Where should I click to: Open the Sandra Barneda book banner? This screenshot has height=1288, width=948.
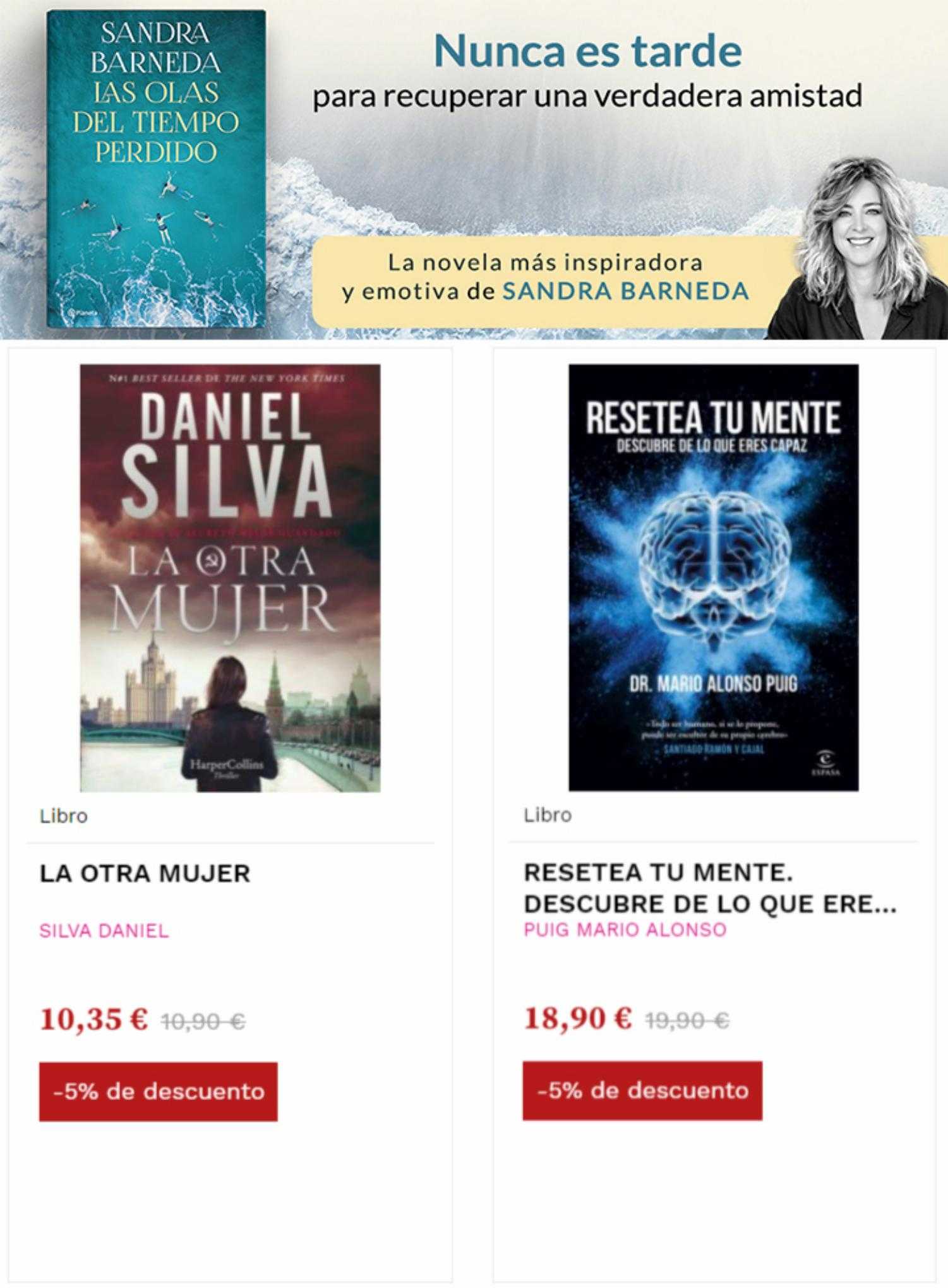474,169
